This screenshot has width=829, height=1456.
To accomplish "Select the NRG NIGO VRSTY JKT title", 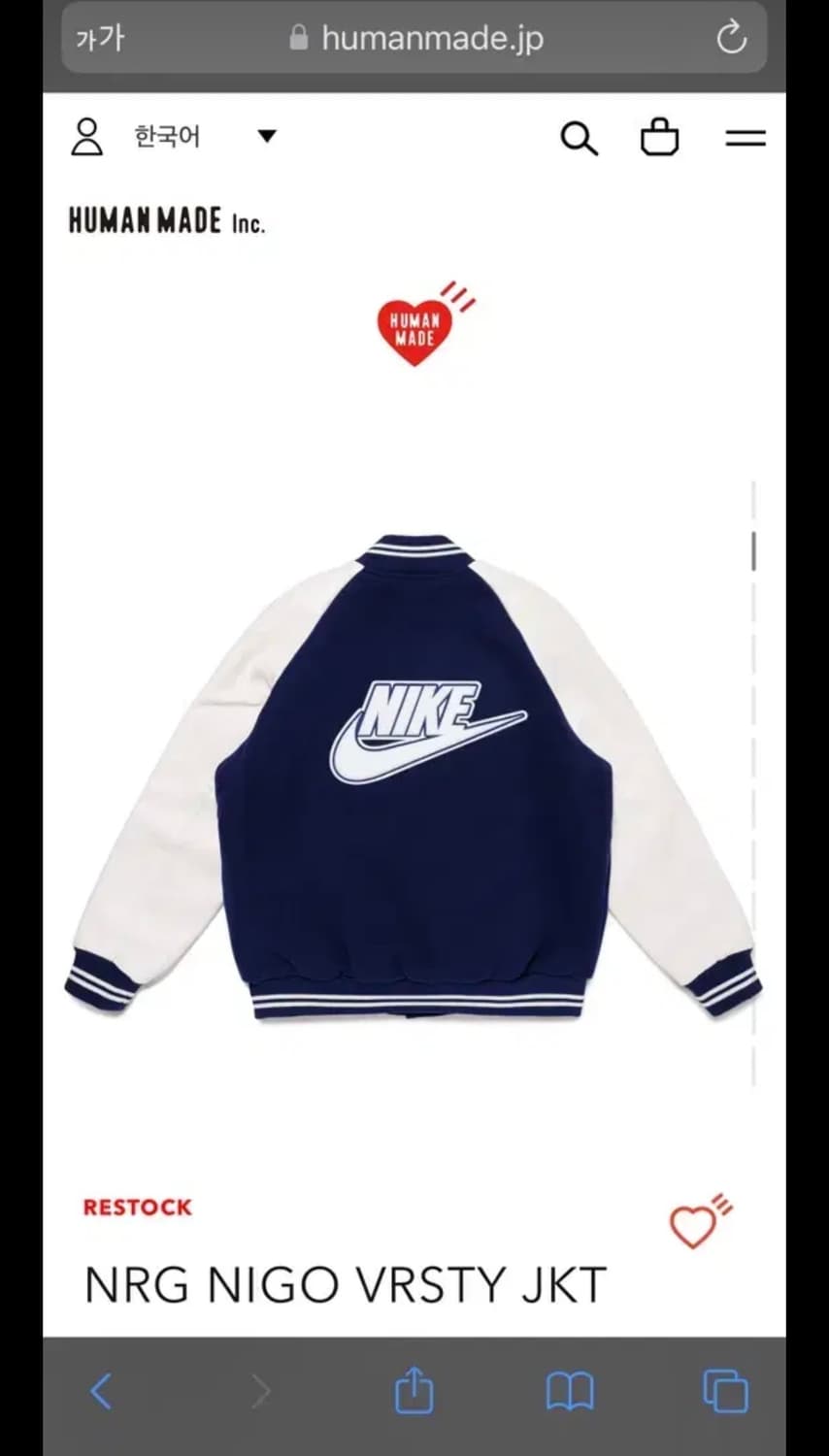I will tap(345, 1283).
